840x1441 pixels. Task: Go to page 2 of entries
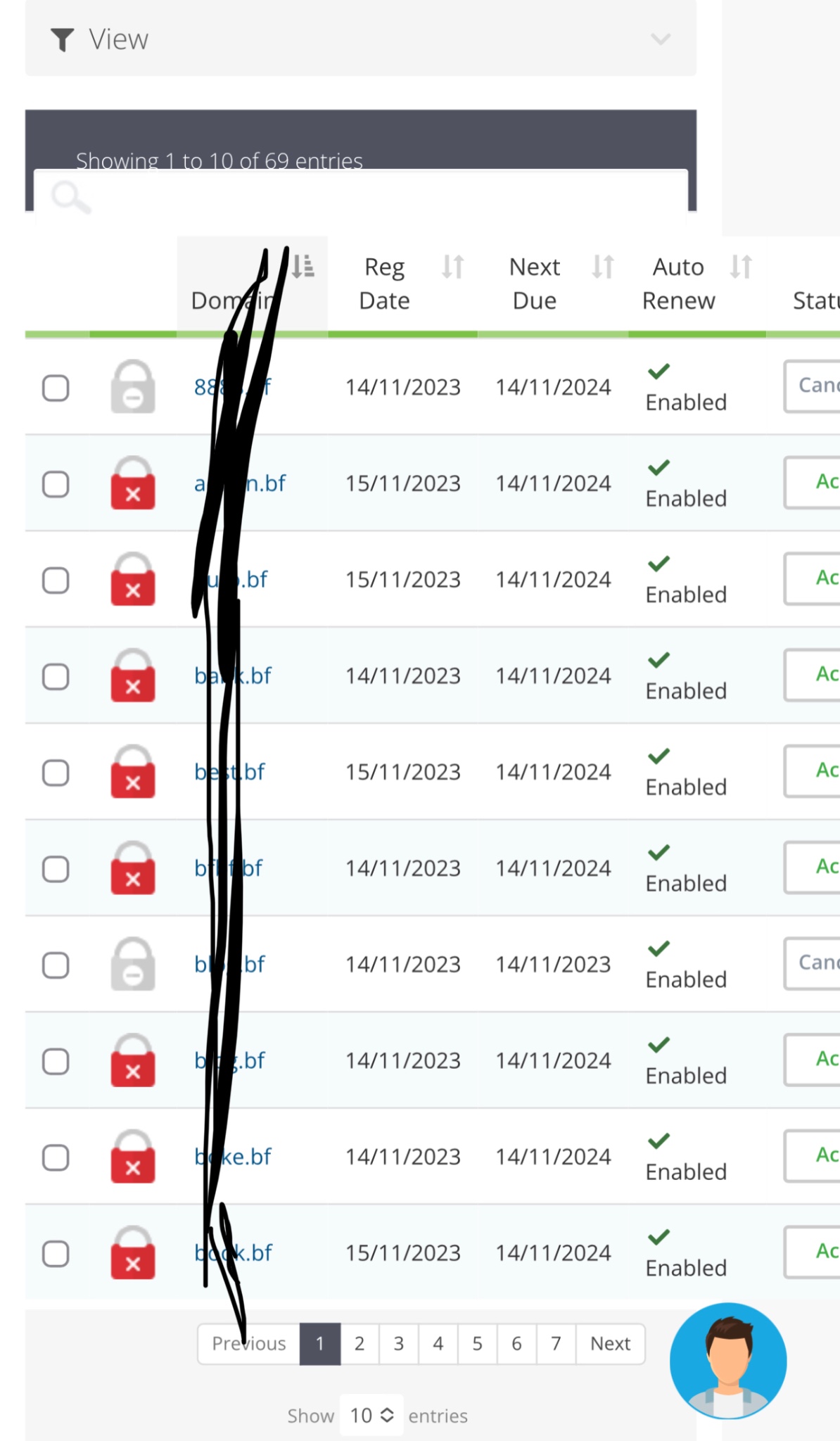coord(359,1344)
